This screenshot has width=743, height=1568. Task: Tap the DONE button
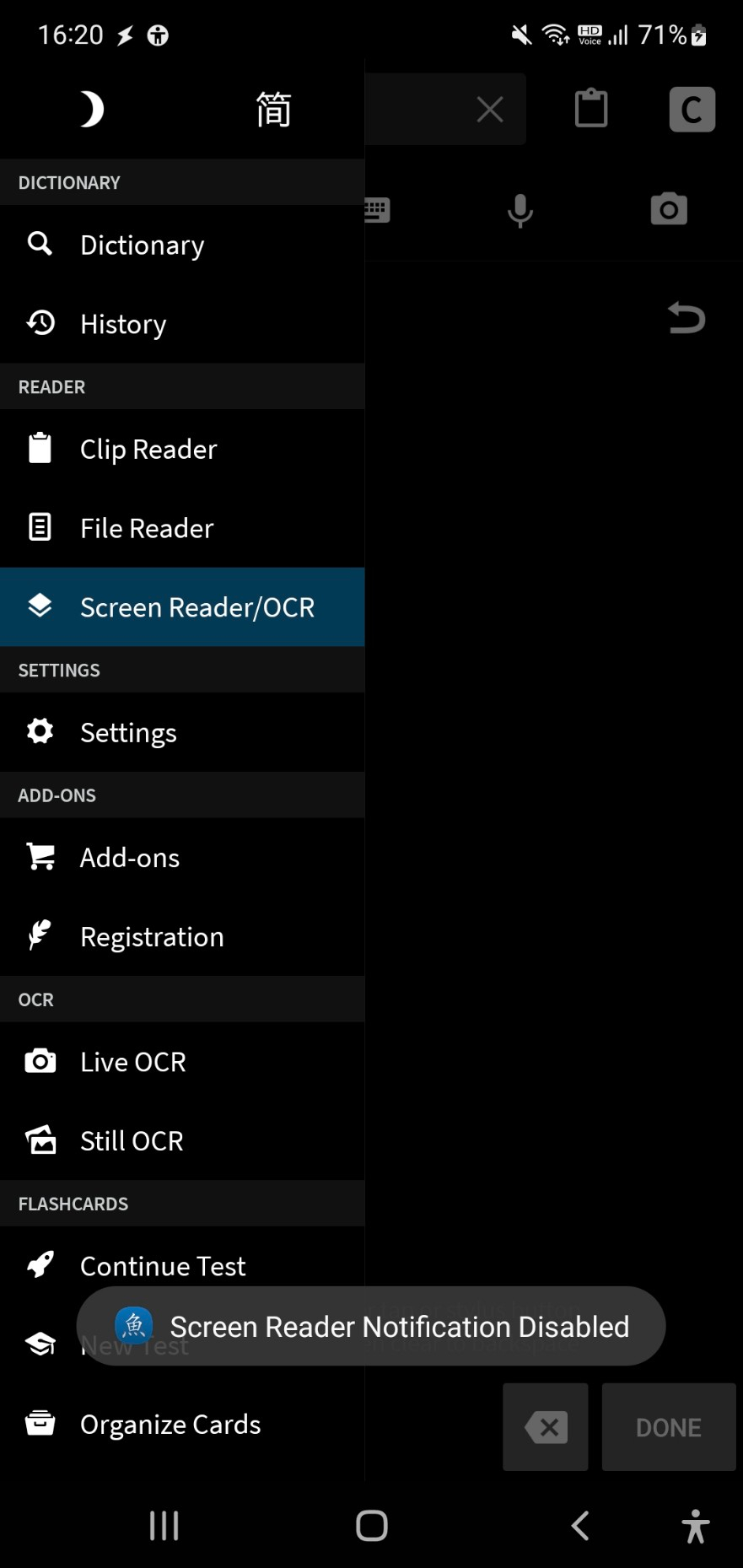pyautogui.click(x=668, y=1427)
